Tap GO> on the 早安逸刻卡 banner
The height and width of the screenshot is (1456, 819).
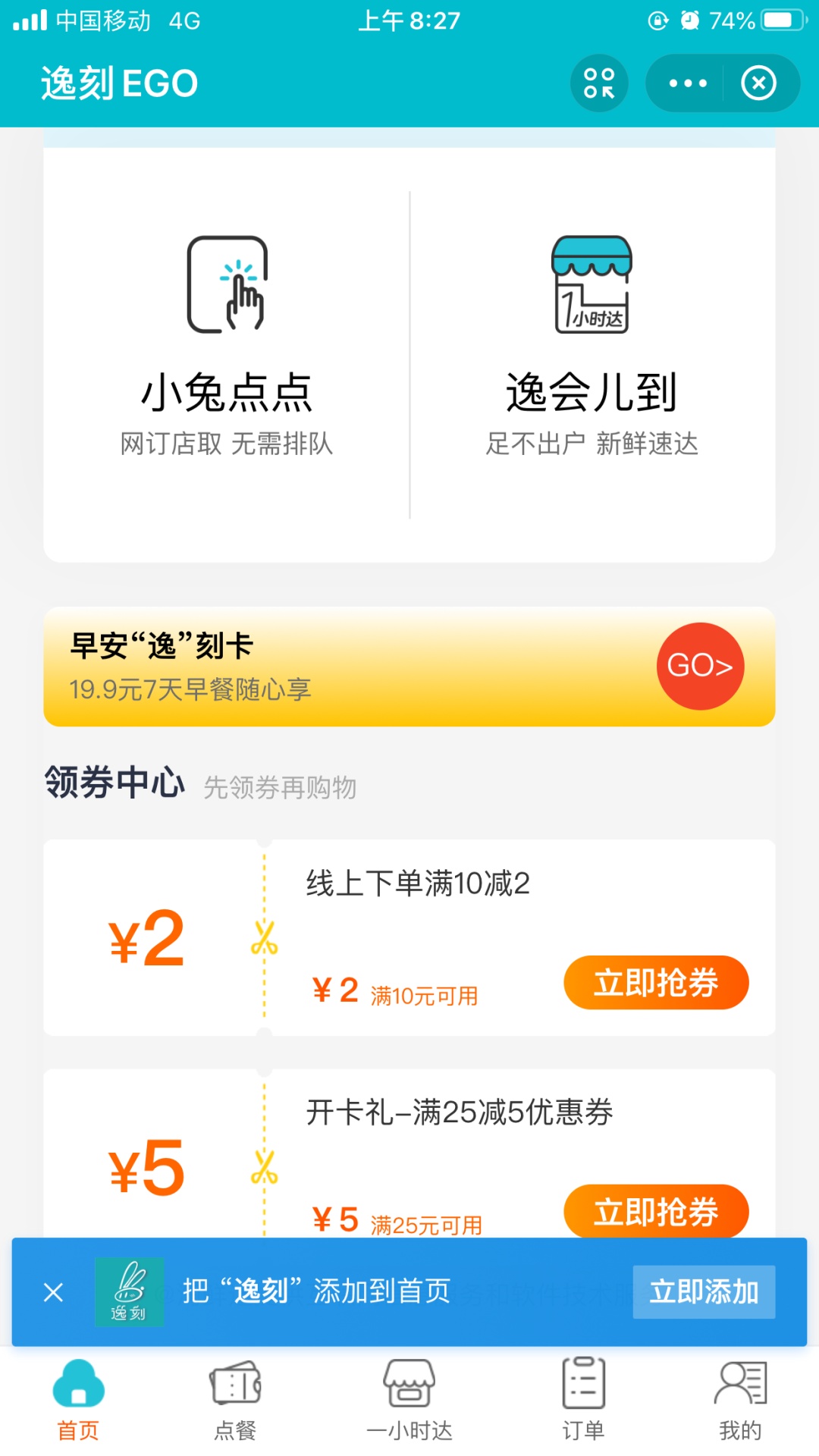pyautogui.click(x=700, y=666)
